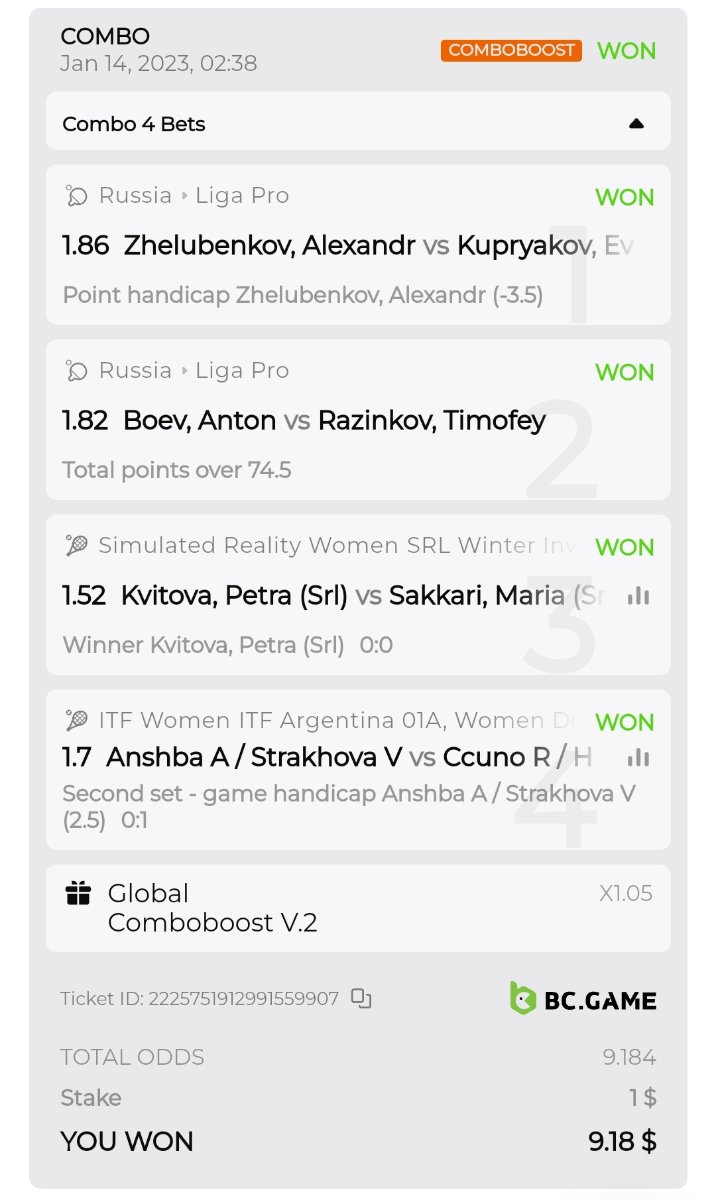
Task: Collapse the Combo 4 Bets list
Action: tap(636, 124)
